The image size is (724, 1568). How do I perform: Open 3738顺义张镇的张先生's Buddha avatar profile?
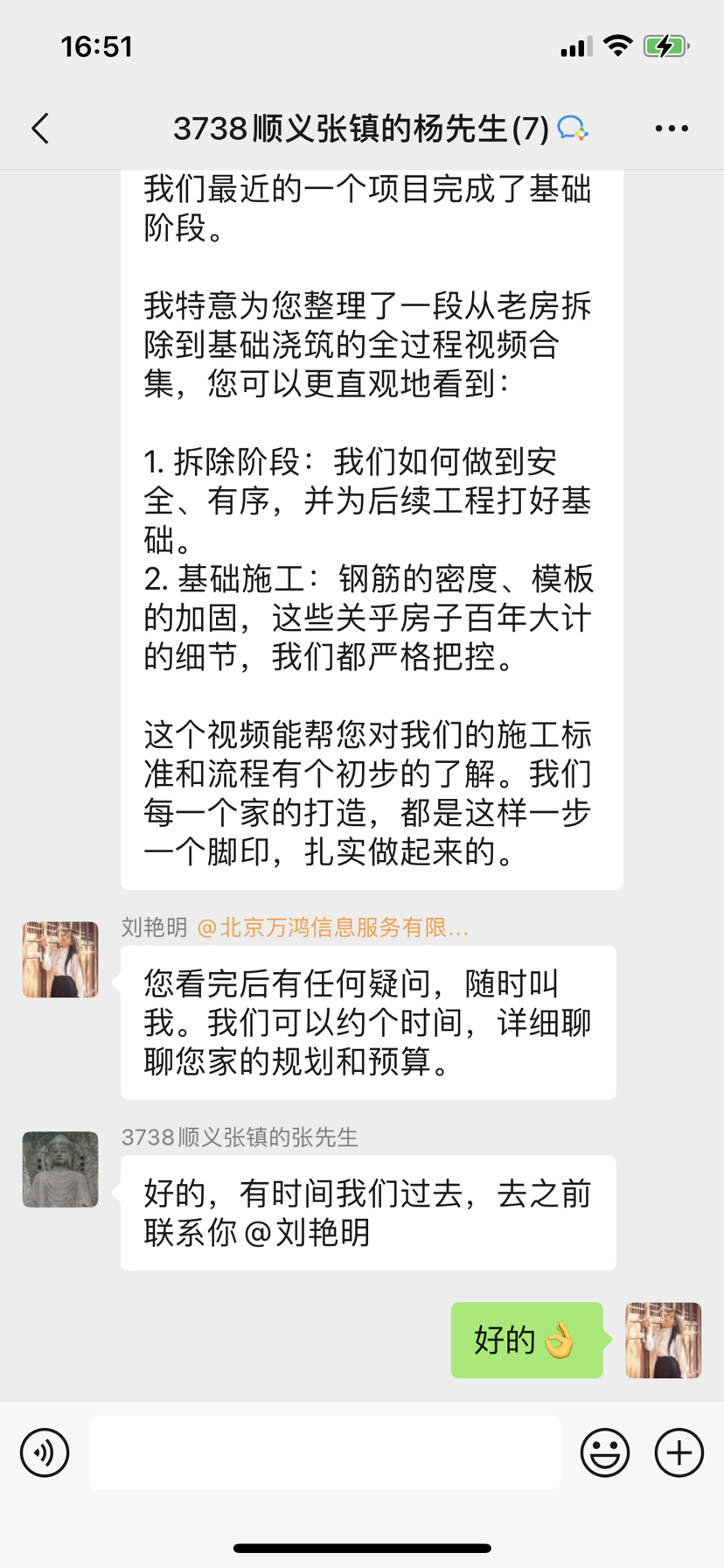pos(60,1170)
